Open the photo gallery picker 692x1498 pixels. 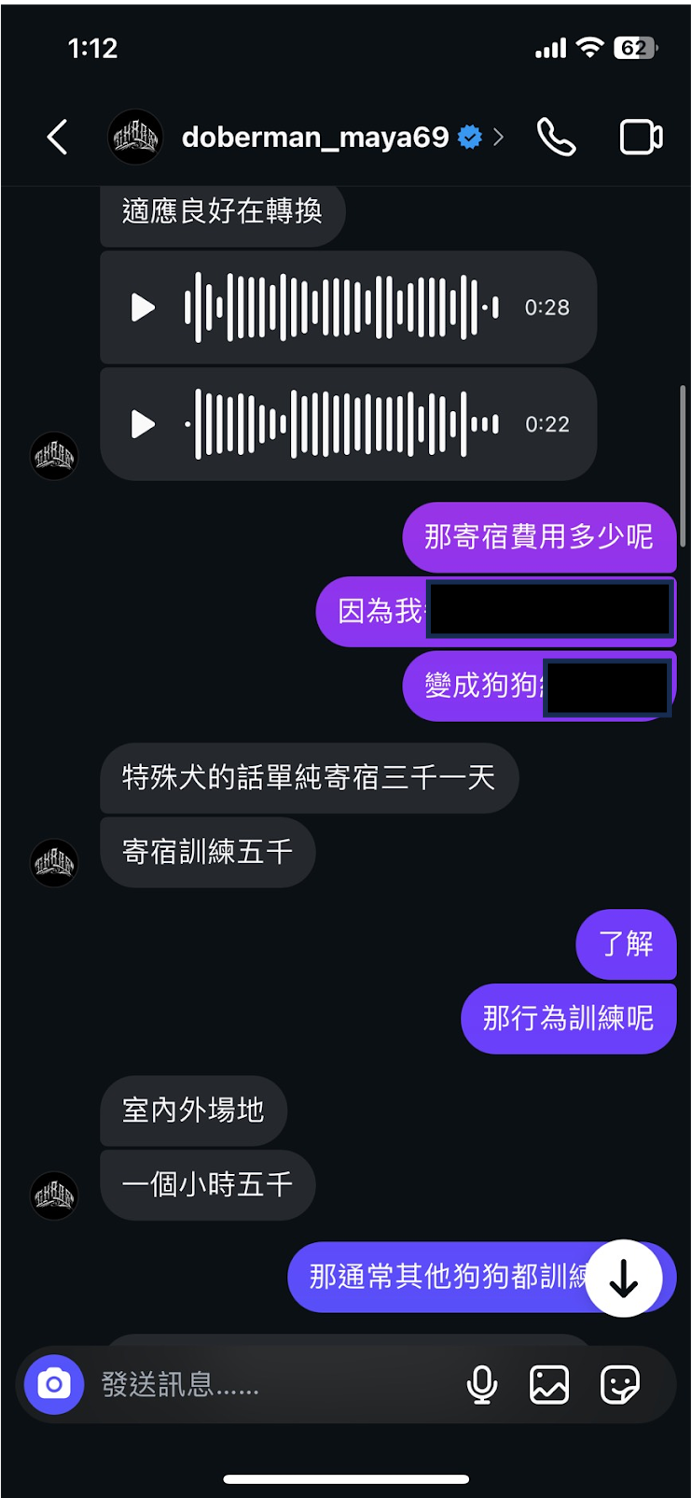[550, 1385]
